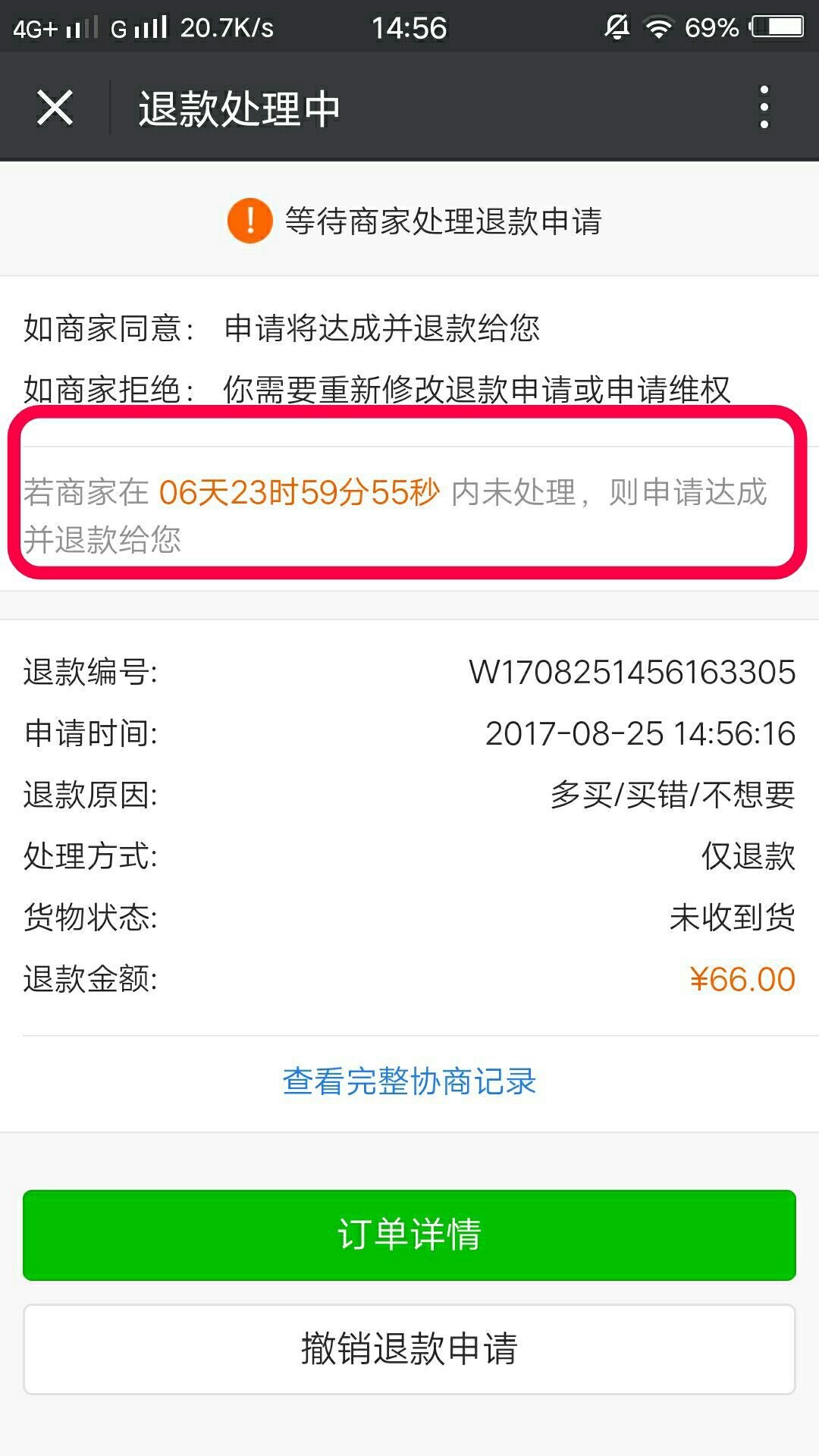819x1456 pixels.
Task: Close the refund processing page
Action: pos(55,108)
